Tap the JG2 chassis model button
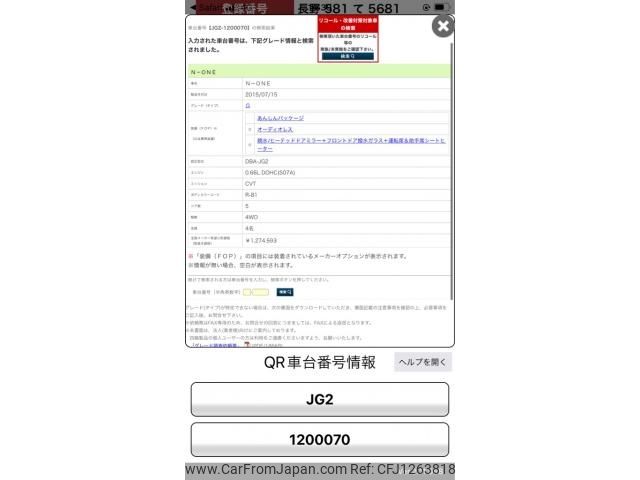 click(319, 399)
